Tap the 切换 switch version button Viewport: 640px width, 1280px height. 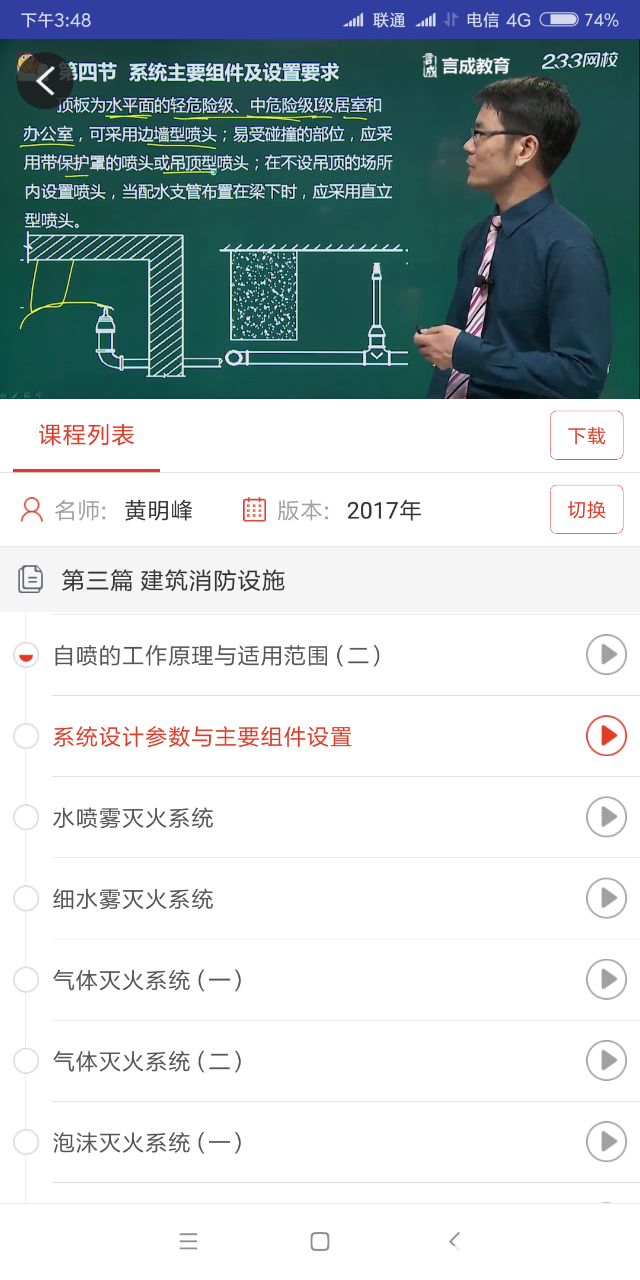coord(587,510)
